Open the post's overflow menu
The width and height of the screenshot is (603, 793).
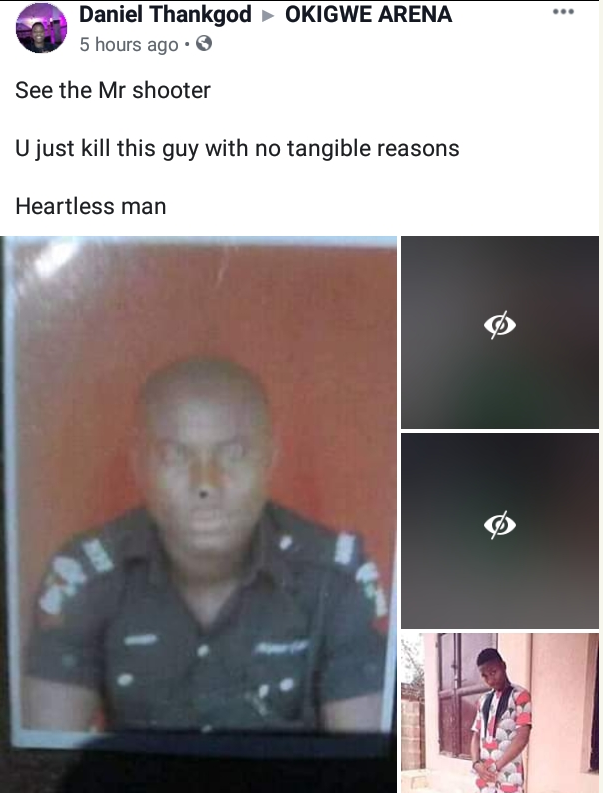click(564, 14)
